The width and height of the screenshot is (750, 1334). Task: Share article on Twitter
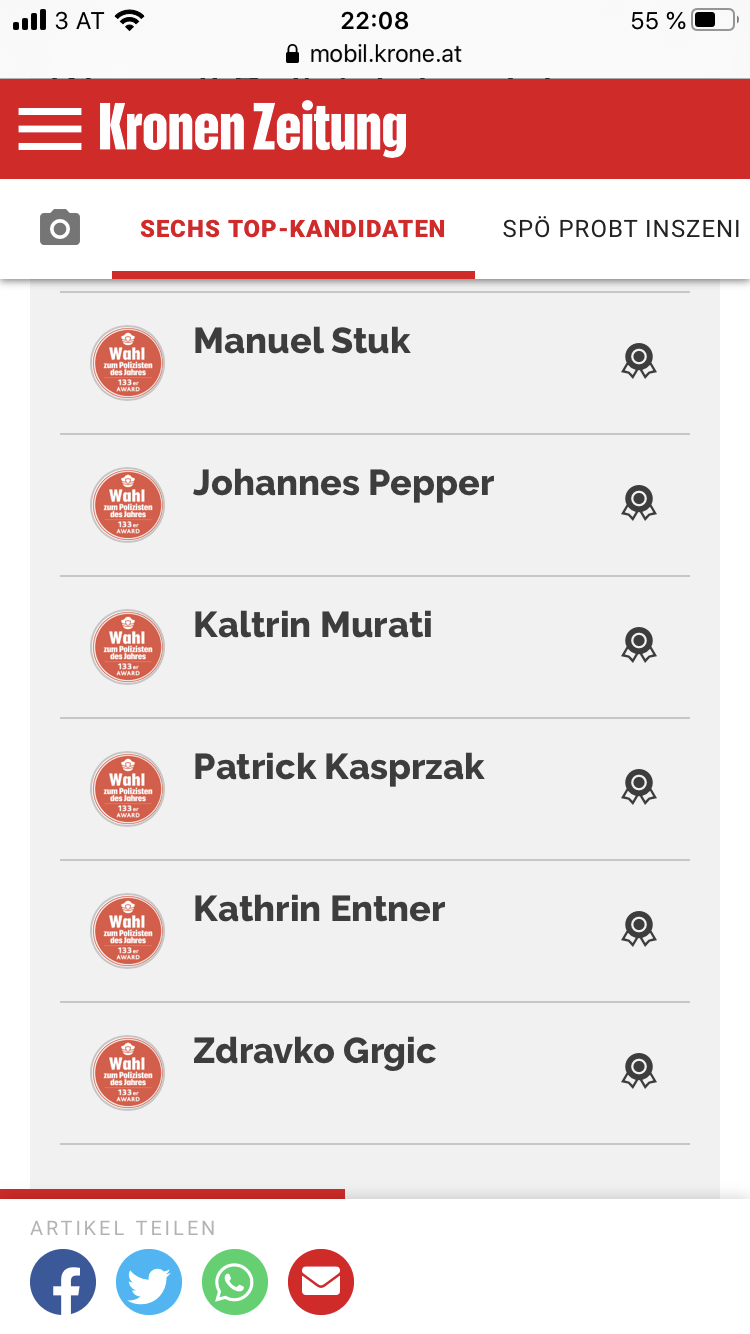click(x=149, y=1282)
